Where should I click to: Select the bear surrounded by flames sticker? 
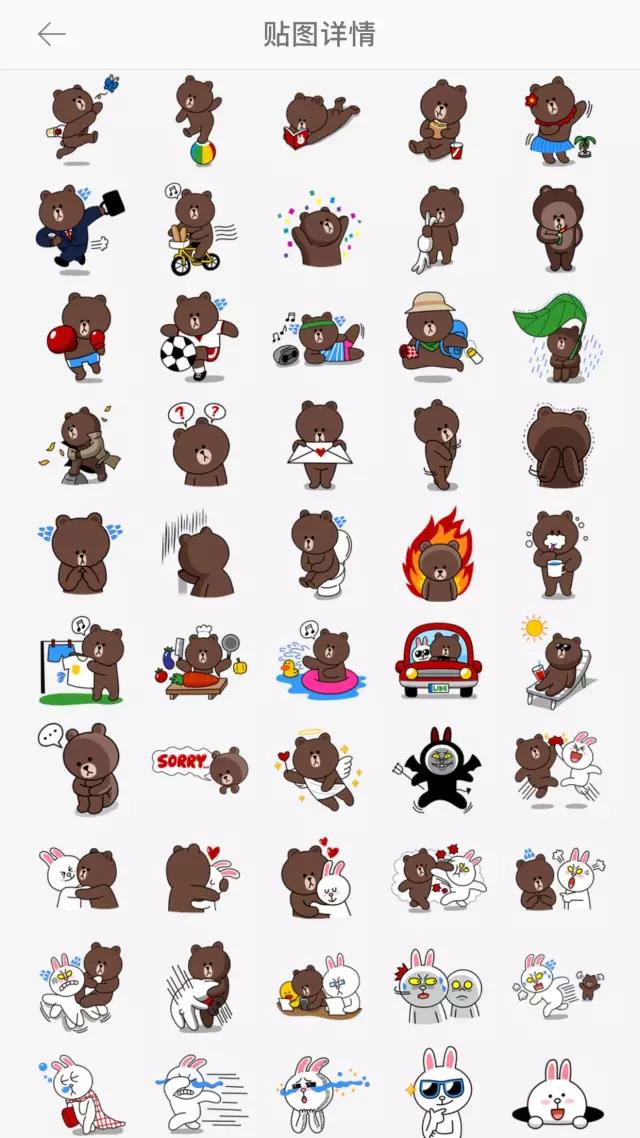[437, 556]
